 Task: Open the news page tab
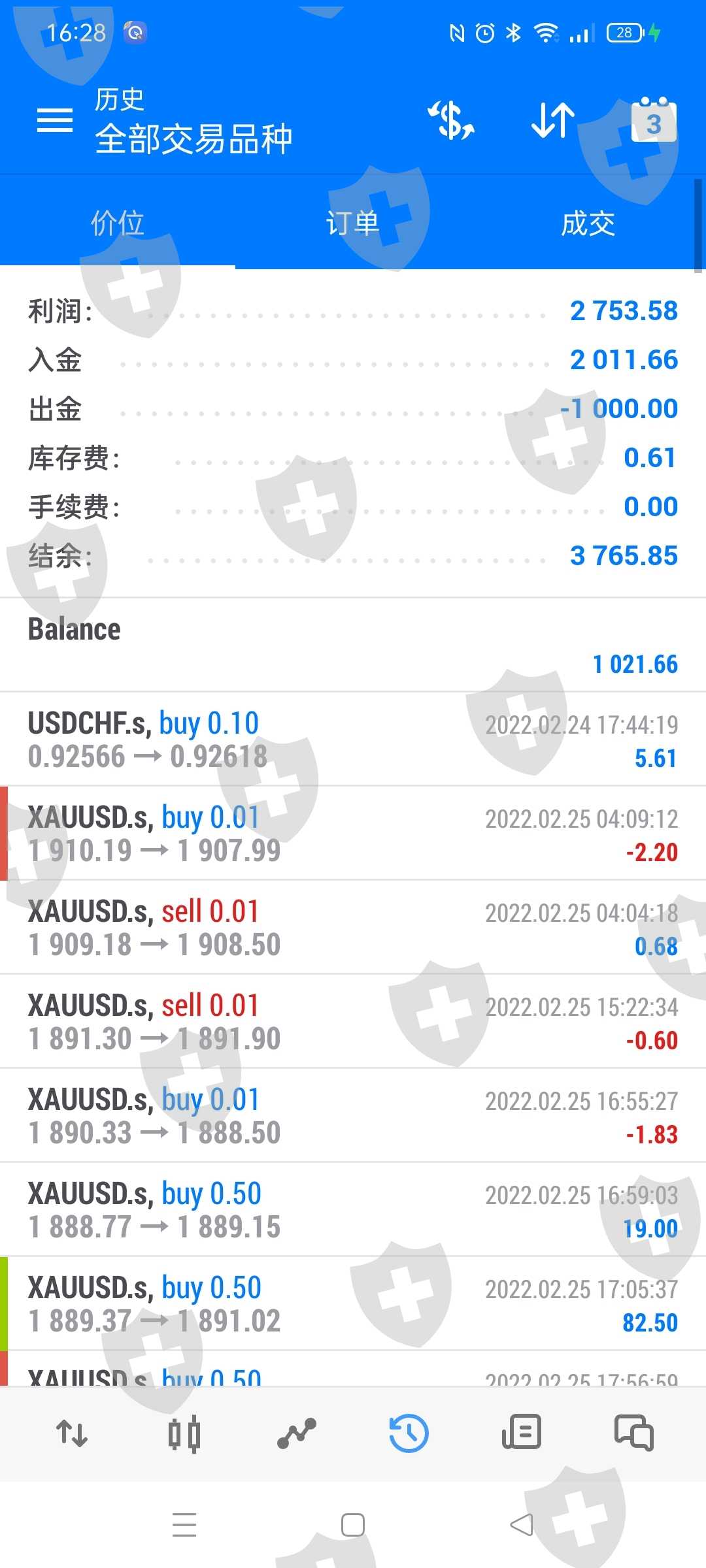pyautogui.click(x=521, y=1433)
